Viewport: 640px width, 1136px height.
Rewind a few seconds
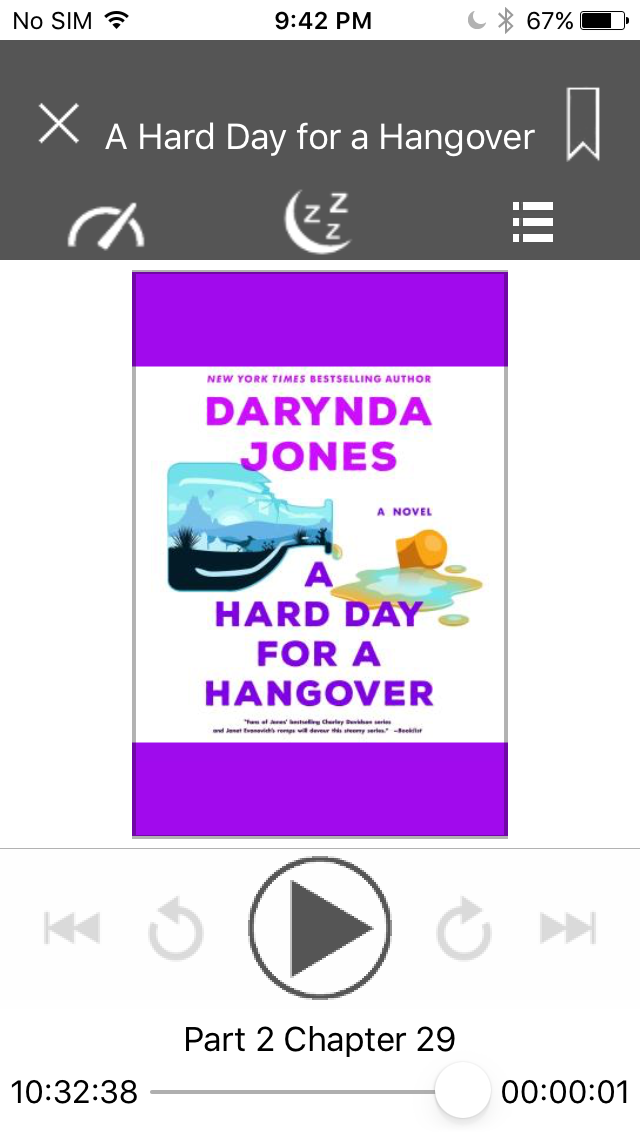[175, 930]
